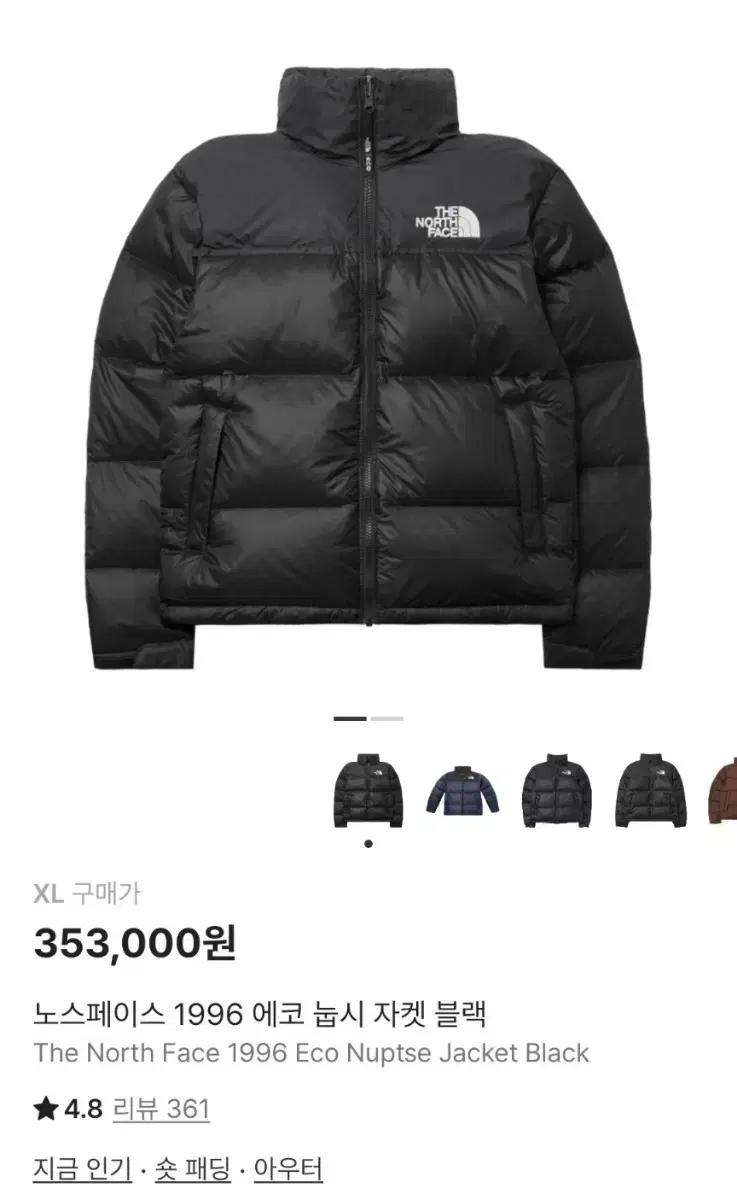The height and width of the screenshot is (1200, 737).
Task: Open the 리뷰 361 reviews link
Action: tap(163, 1107)
